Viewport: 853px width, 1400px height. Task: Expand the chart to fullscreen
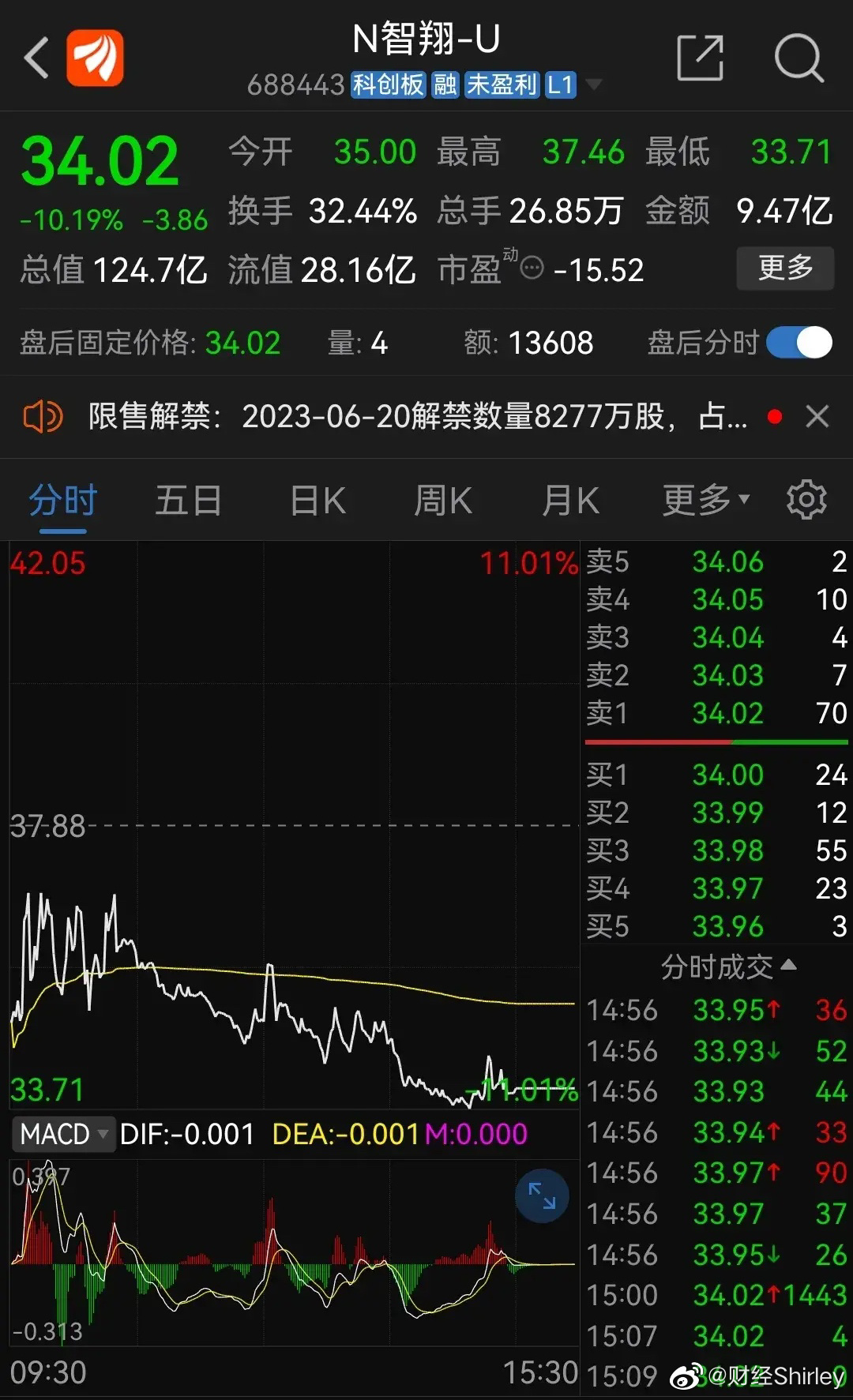point(542,1195)
